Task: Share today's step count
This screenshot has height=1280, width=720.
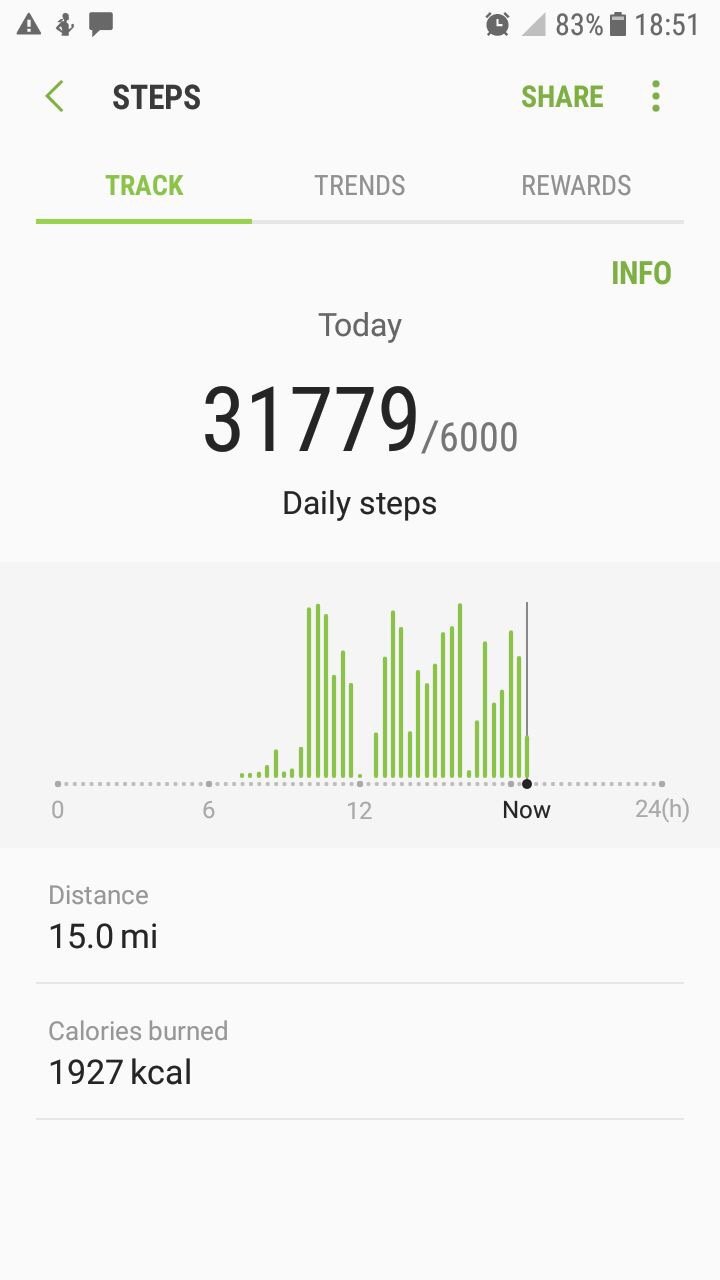Action: [562, 97]
